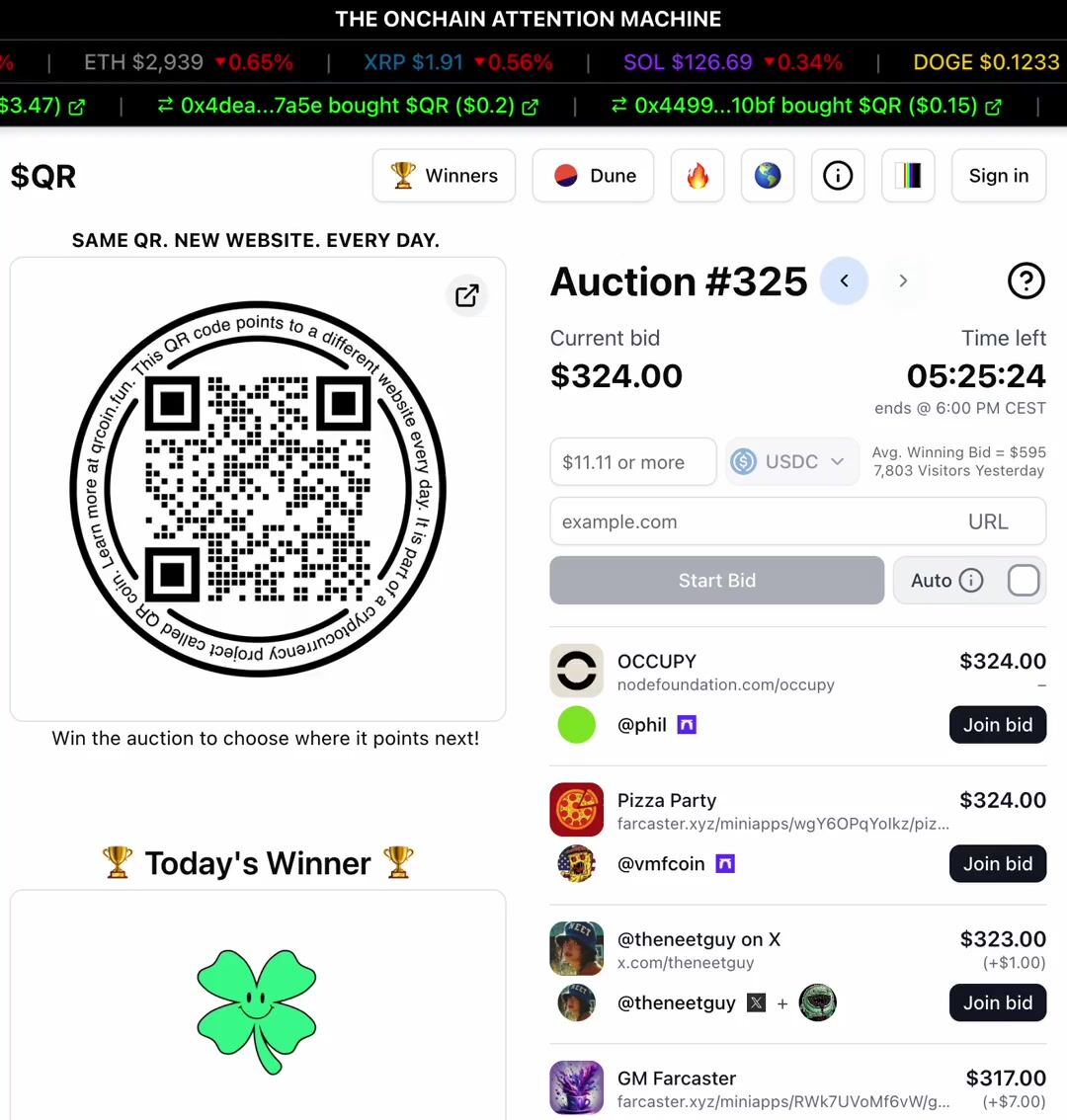Join bid for @theneetguy on X
1067x1120 pixels.
pos(997,1003)
